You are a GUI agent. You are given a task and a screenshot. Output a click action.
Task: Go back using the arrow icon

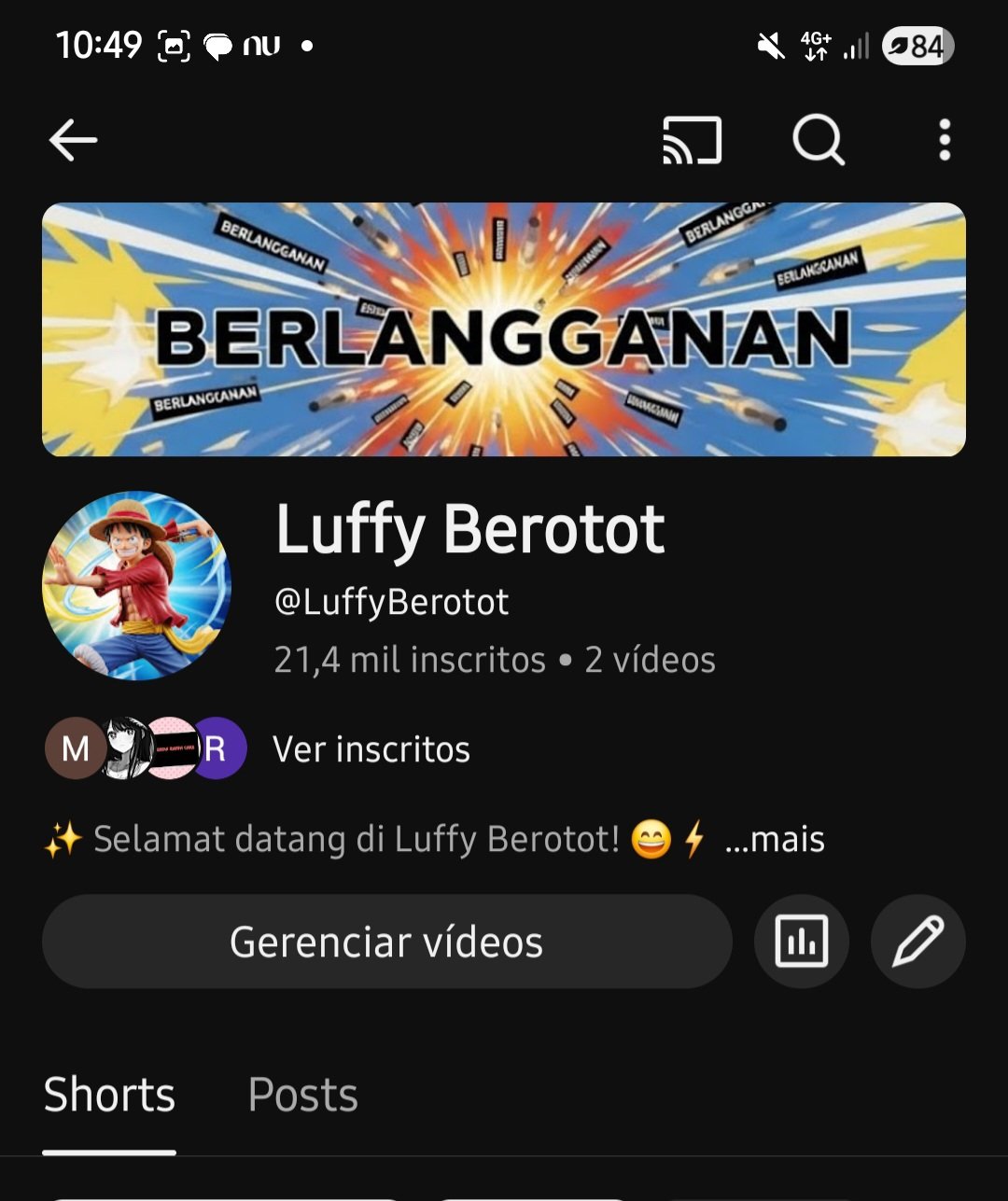73,141
